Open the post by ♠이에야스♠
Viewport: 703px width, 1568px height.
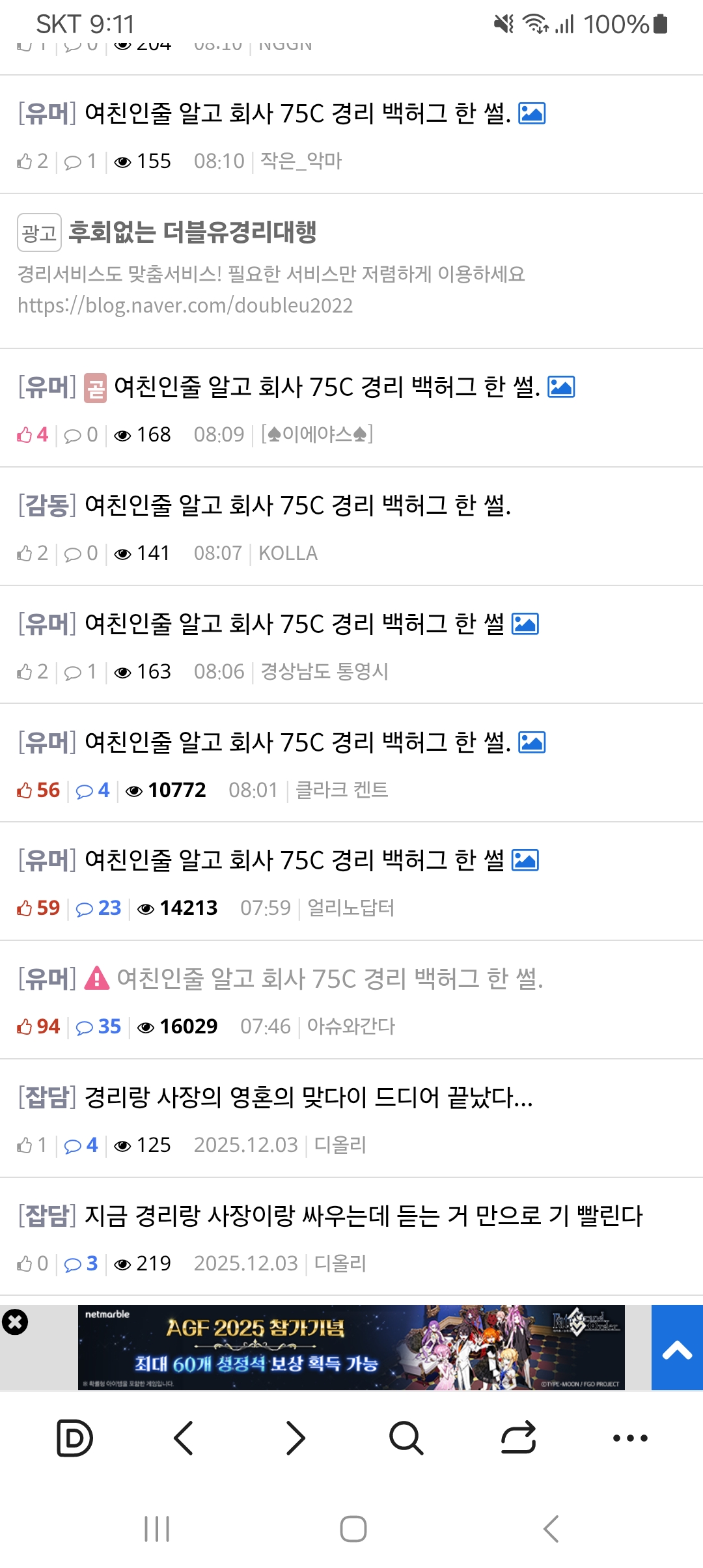(x=327, y=387)
